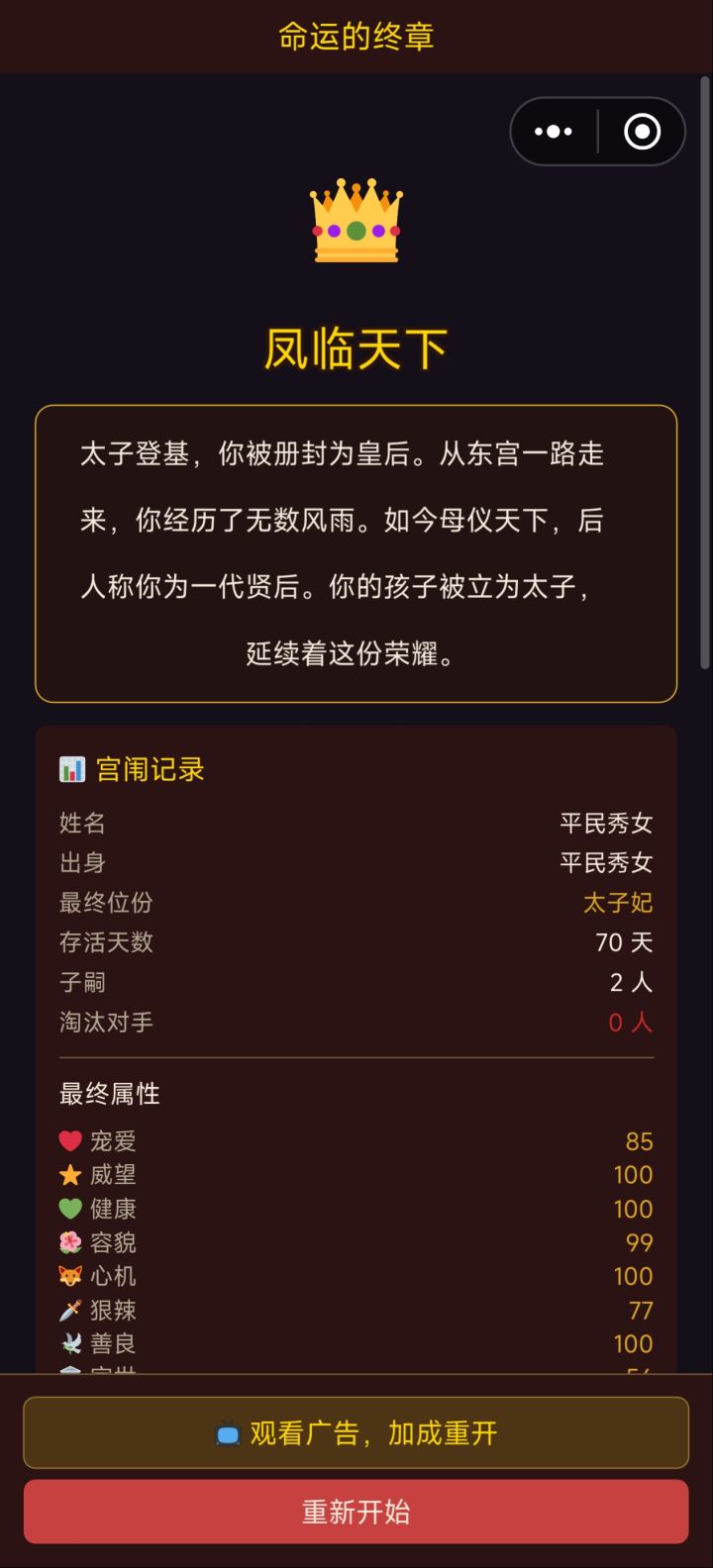The image size is (713, 1568).
Task: Click the 存活天数 70 天 entry
Action: tap(356, 942)
